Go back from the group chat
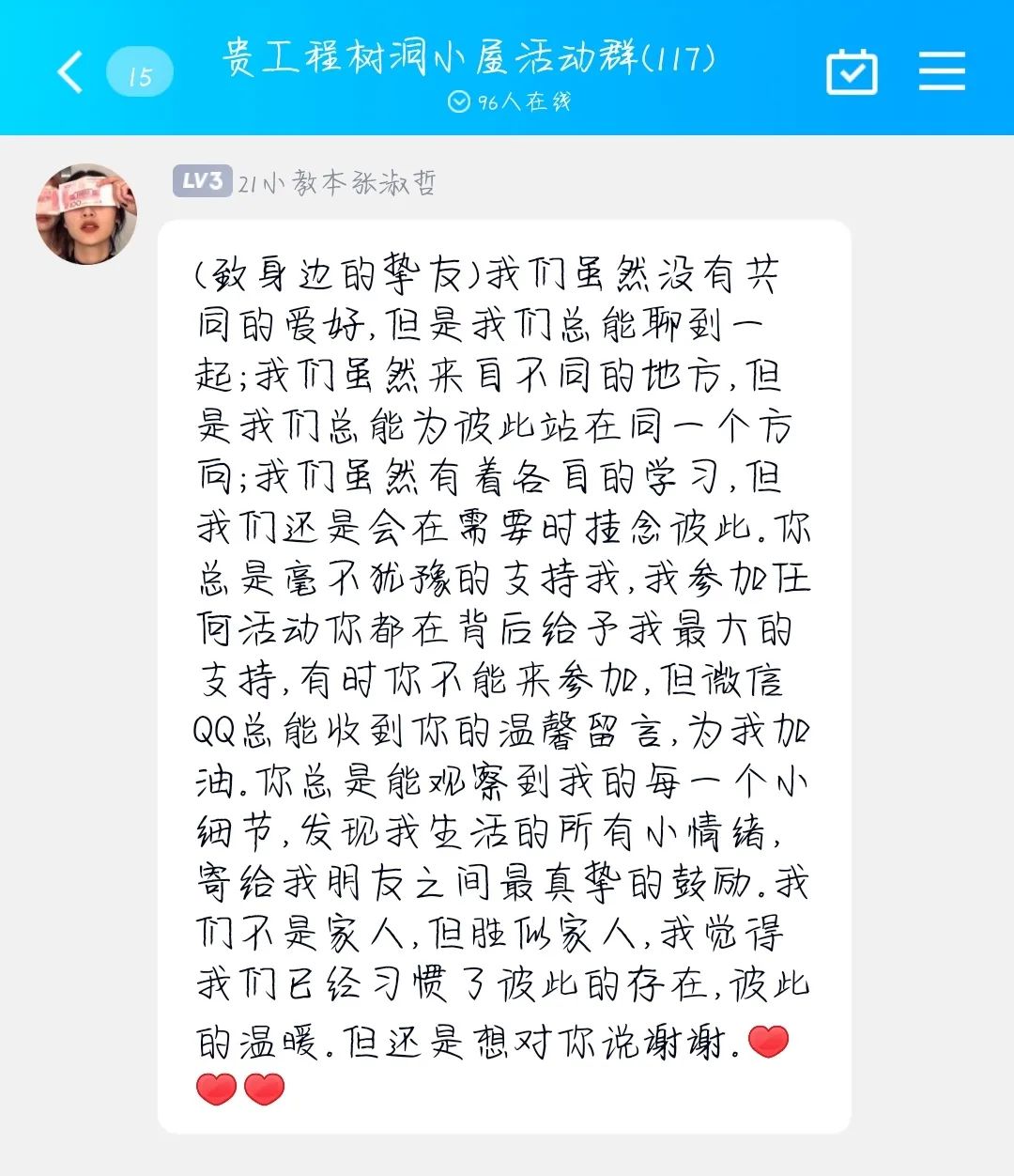The height and width of the screenshot is (1176, 1014). 70,72
